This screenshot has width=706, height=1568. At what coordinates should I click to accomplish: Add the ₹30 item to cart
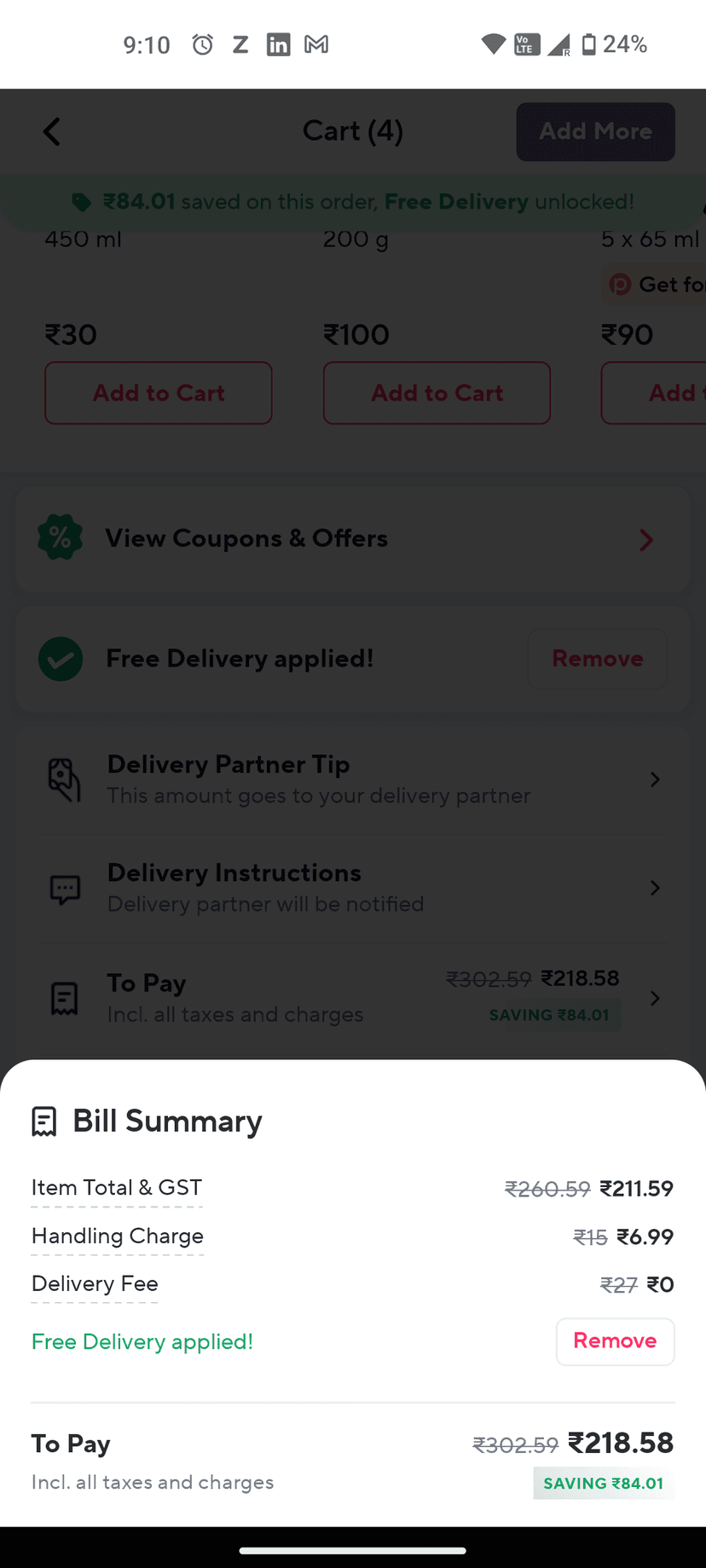(159, 393)
